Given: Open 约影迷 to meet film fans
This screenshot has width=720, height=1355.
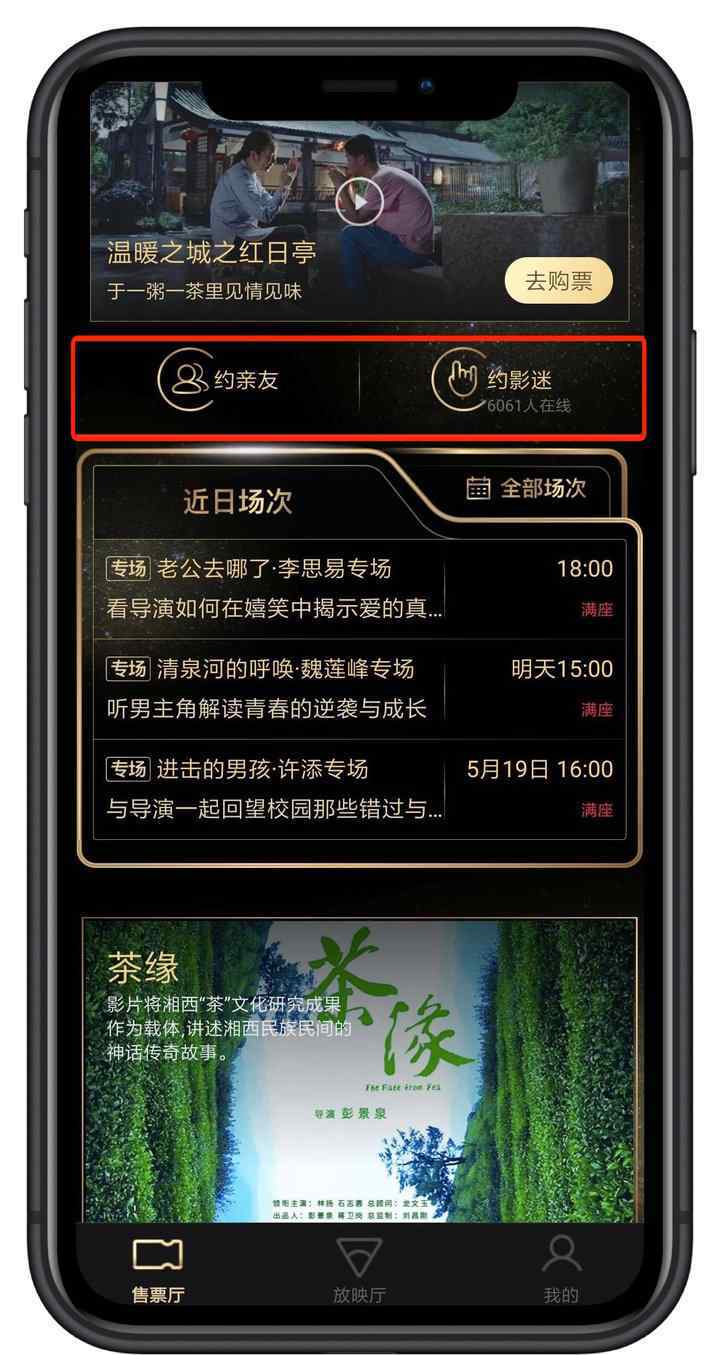Looking at the screenshot, I should click(x=502, y=381).
